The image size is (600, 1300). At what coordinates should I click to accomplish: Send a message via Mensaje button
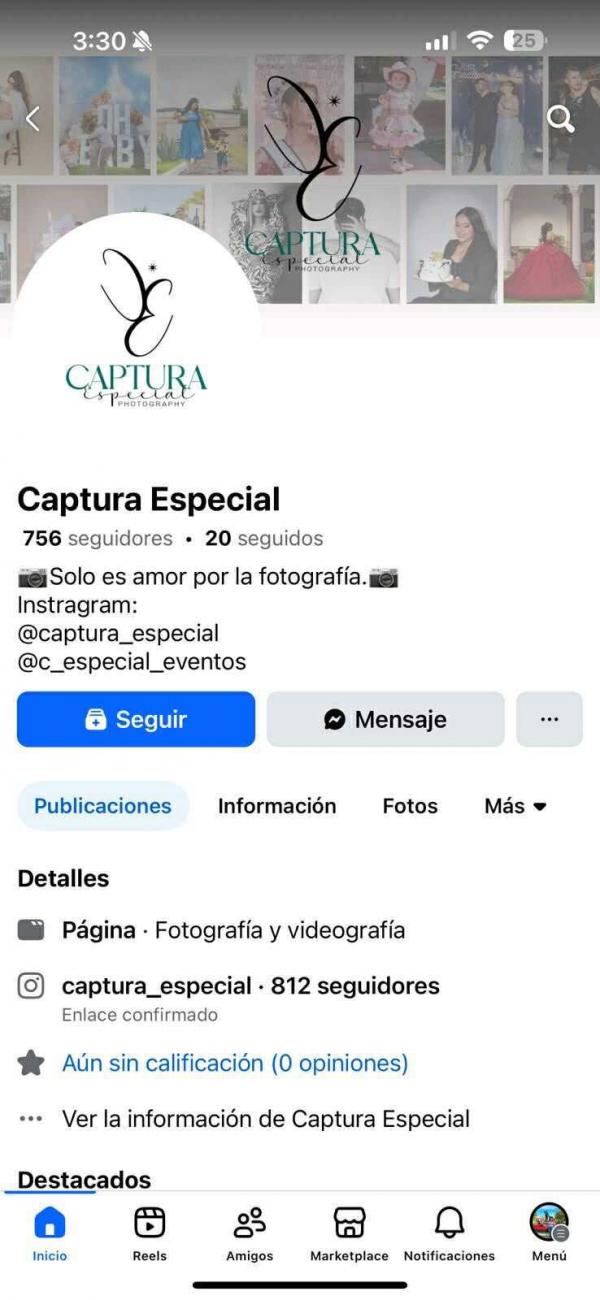(385, 719)
